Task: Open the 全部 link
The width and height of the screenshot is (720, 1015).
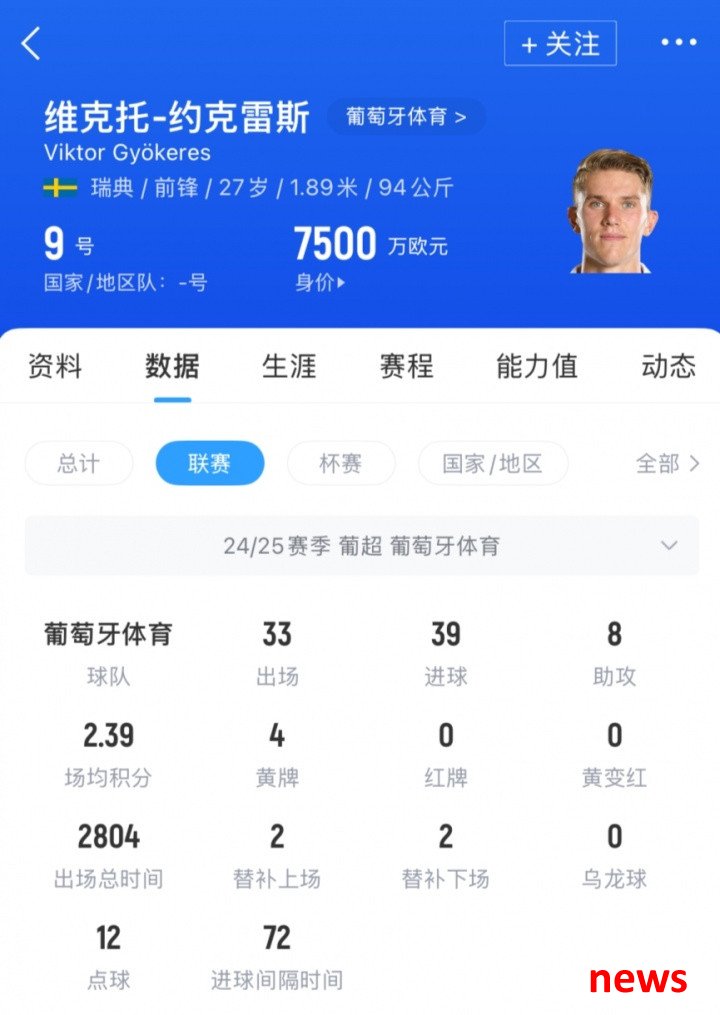Action: (x=667, y=464)
